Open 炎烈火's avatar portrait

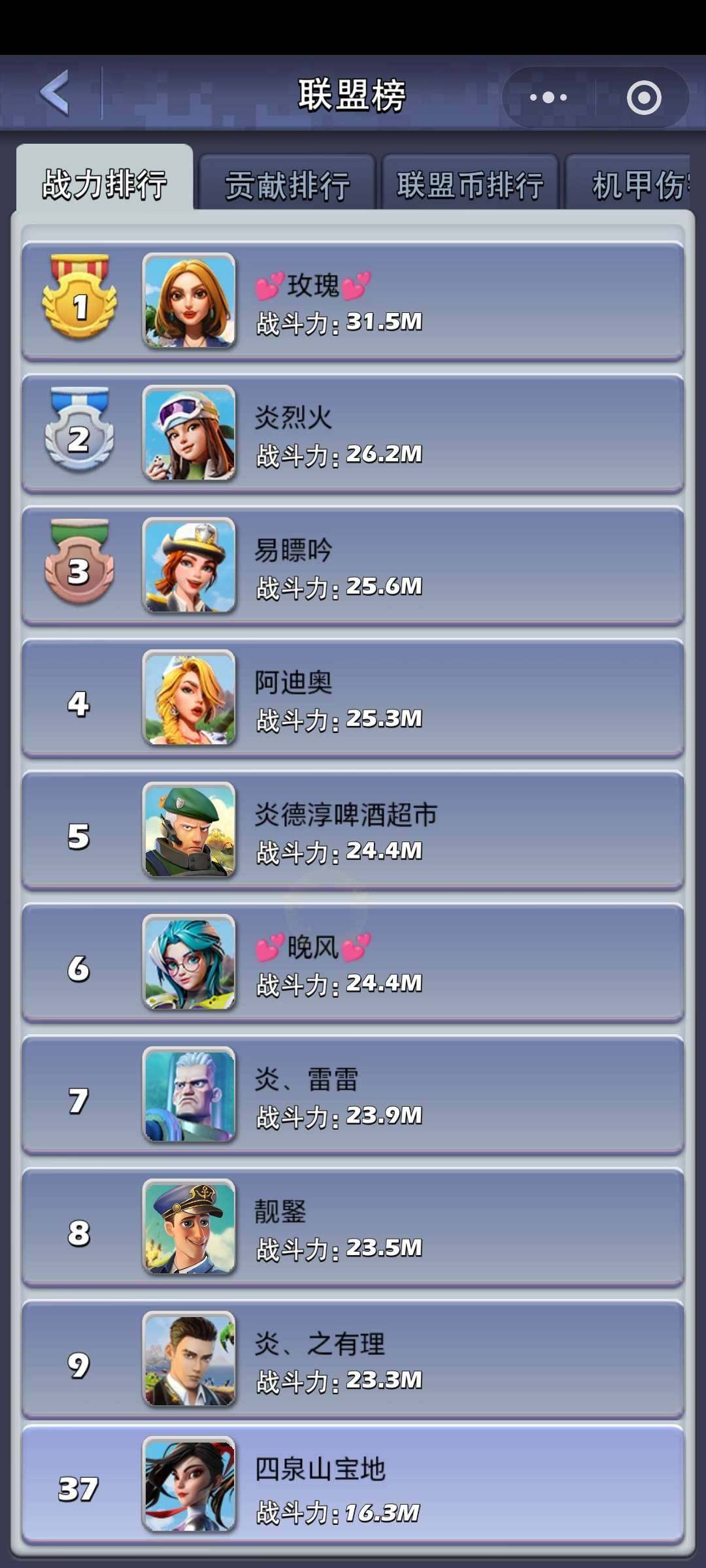coord(188,433)
